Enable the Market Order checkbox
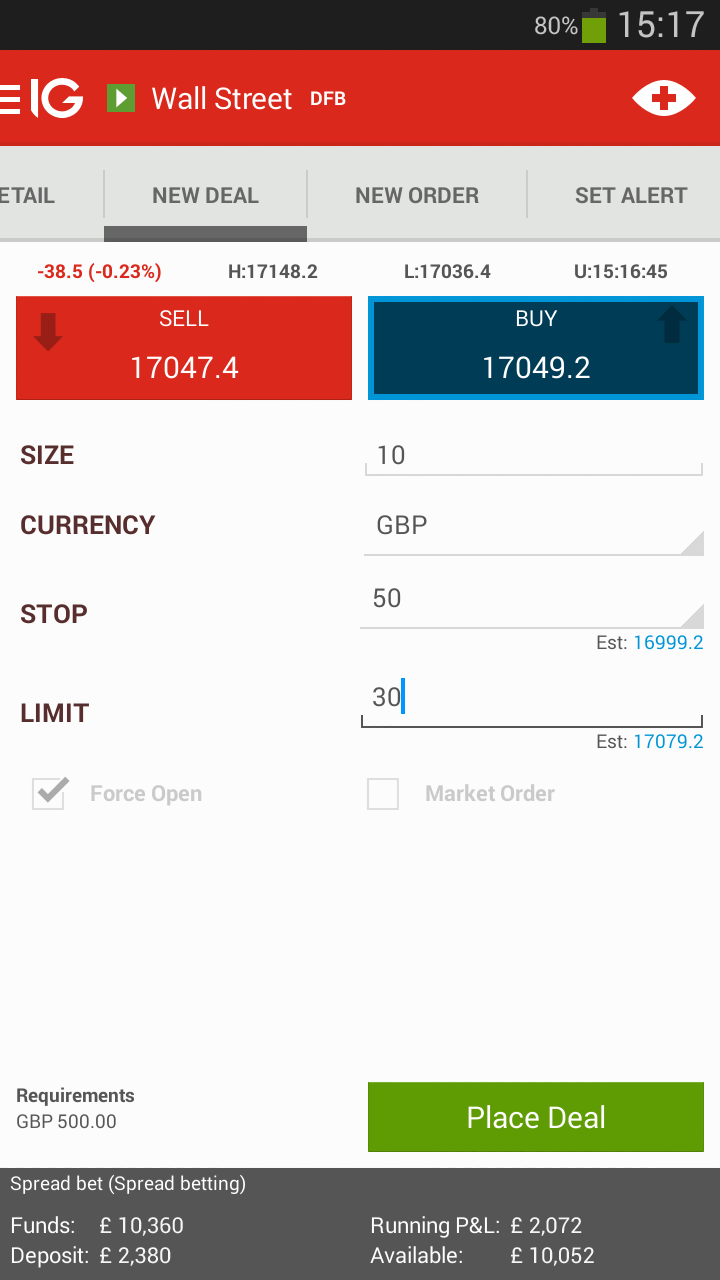 (x=383, y=793)
